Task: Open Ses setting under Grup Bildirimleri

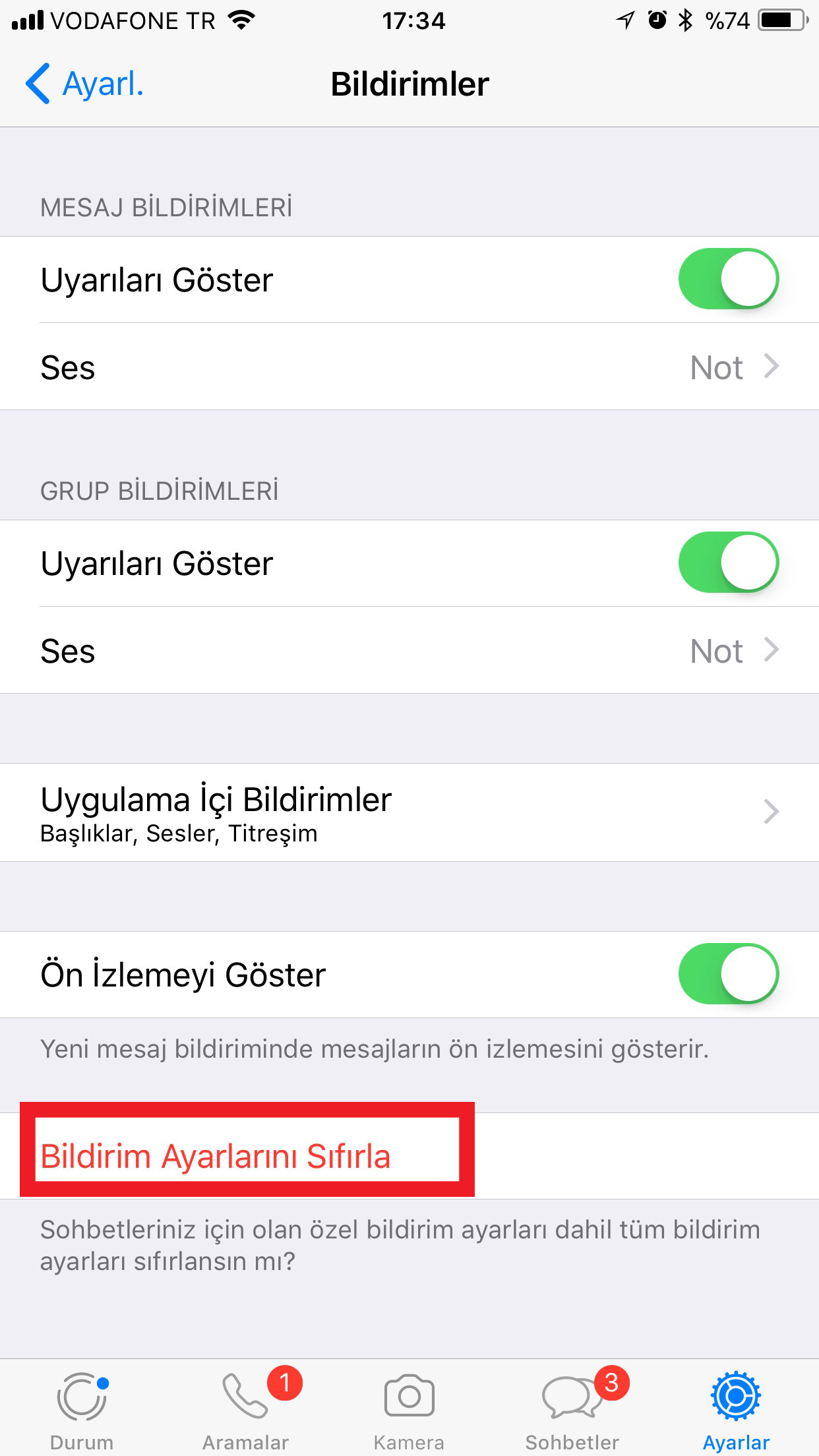Action: coord(409,650)
